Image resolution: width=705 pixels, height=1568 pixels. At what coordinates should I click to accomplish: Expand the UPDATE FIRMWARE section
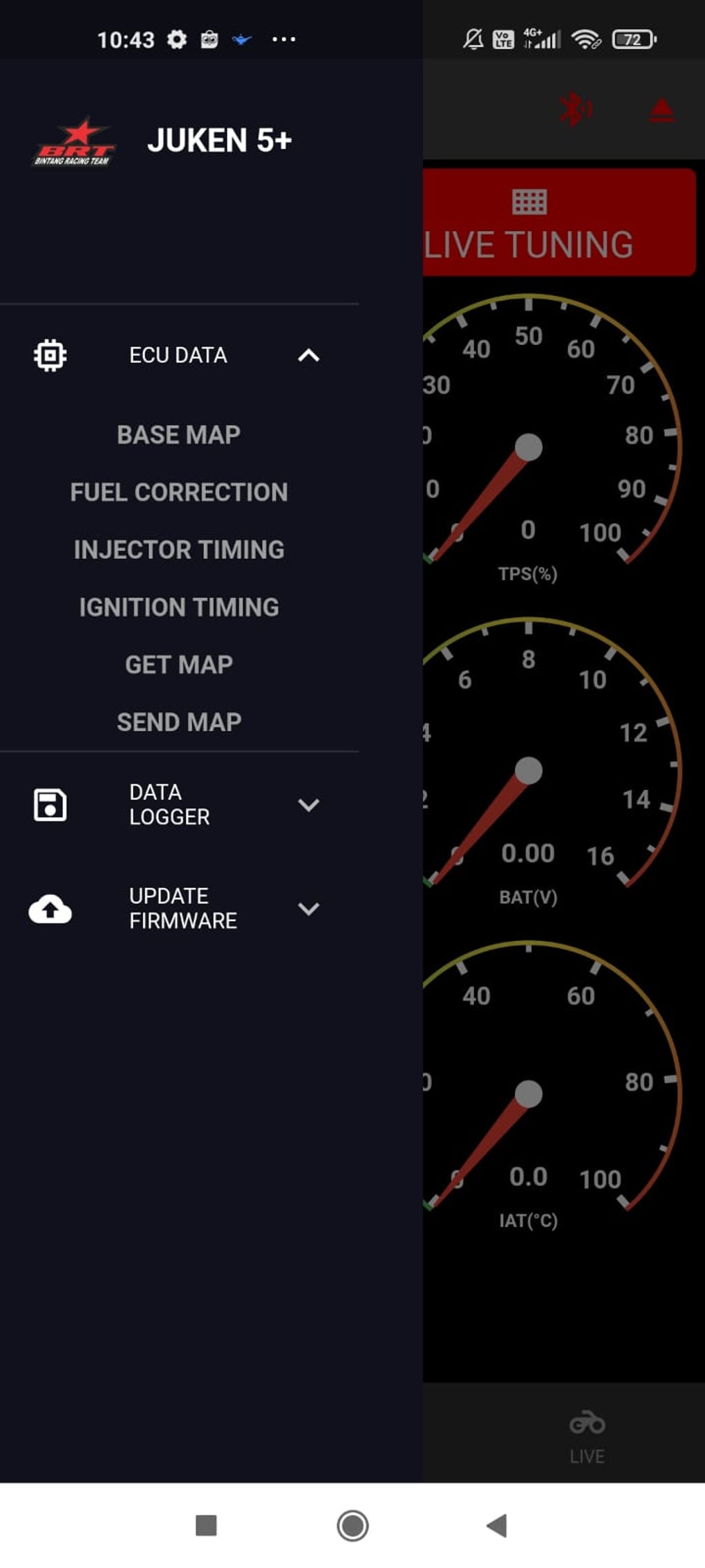pos(309,910)
